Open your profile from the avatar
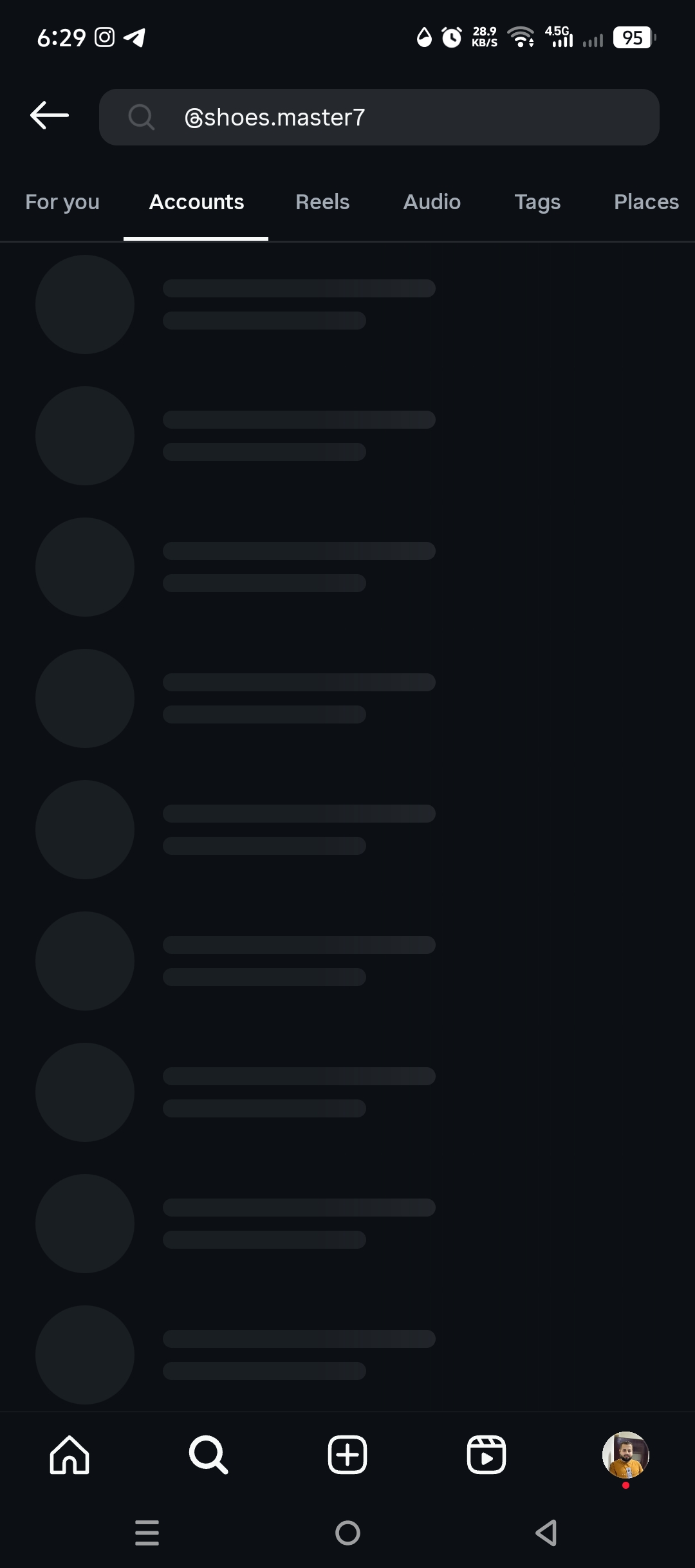This screenshot has width=695, height=1568. coord(625,1455)
